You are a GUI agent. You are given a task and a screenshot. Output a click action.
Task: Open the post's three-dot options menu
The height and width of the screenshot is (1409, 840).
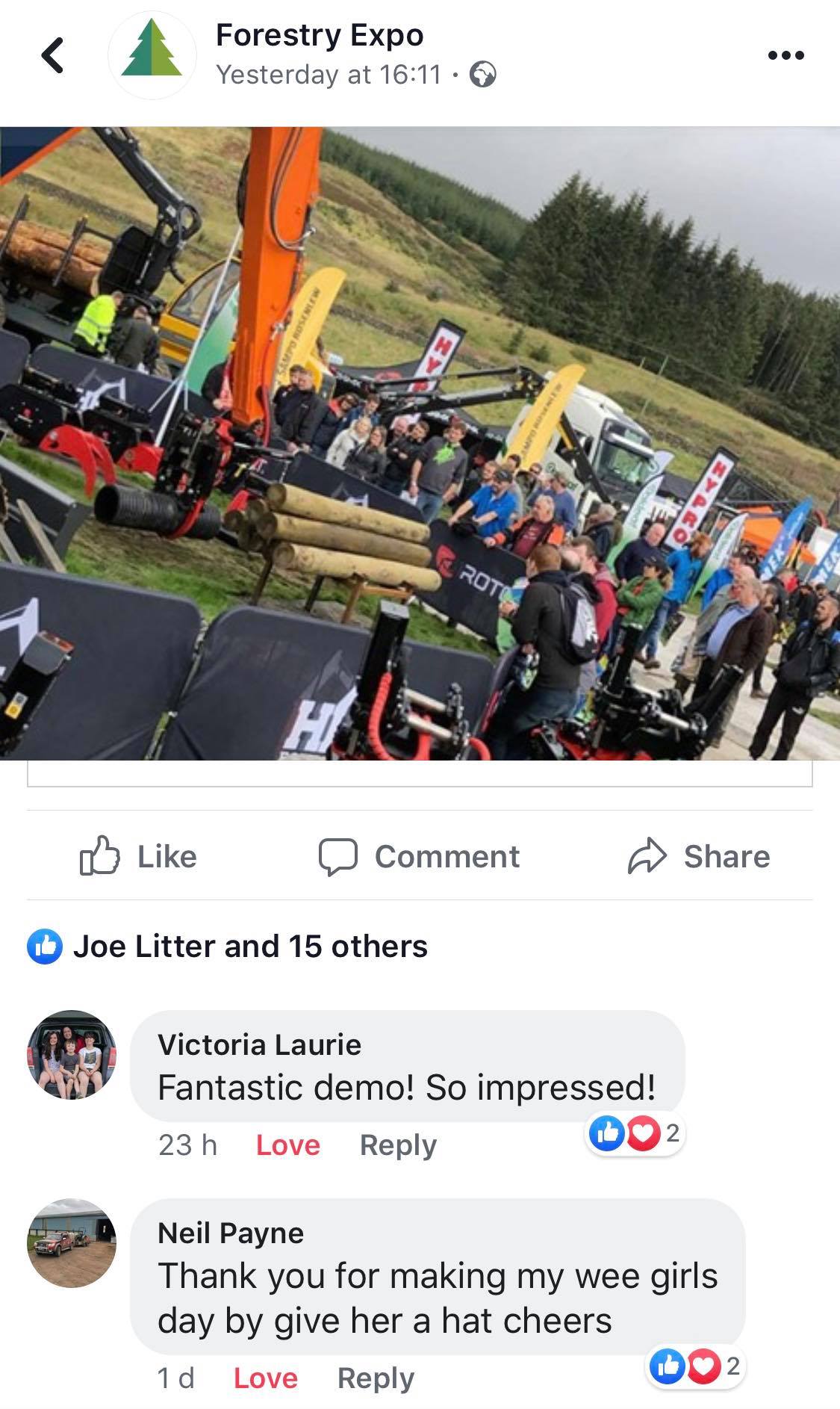(786, 55)
